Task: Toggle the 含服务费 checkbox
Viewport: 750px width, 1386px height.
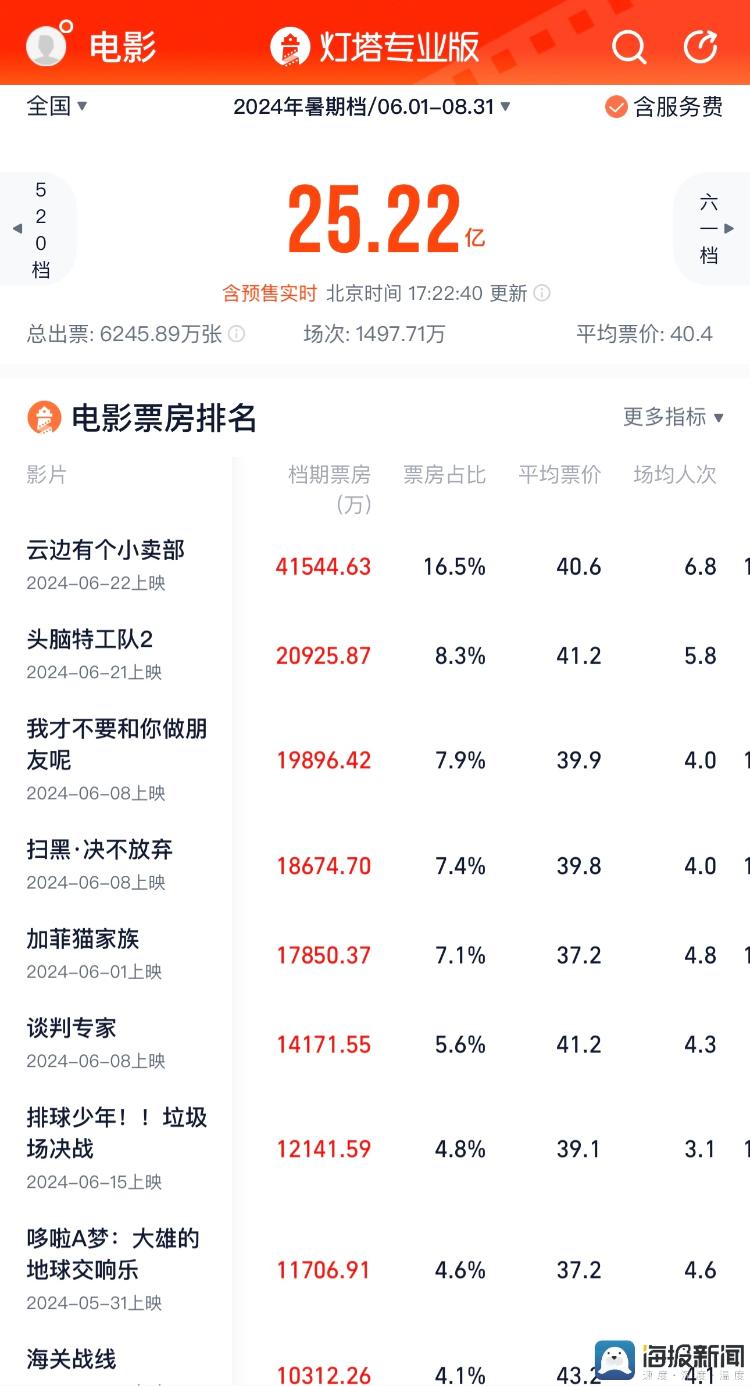Action: (664, 106)
